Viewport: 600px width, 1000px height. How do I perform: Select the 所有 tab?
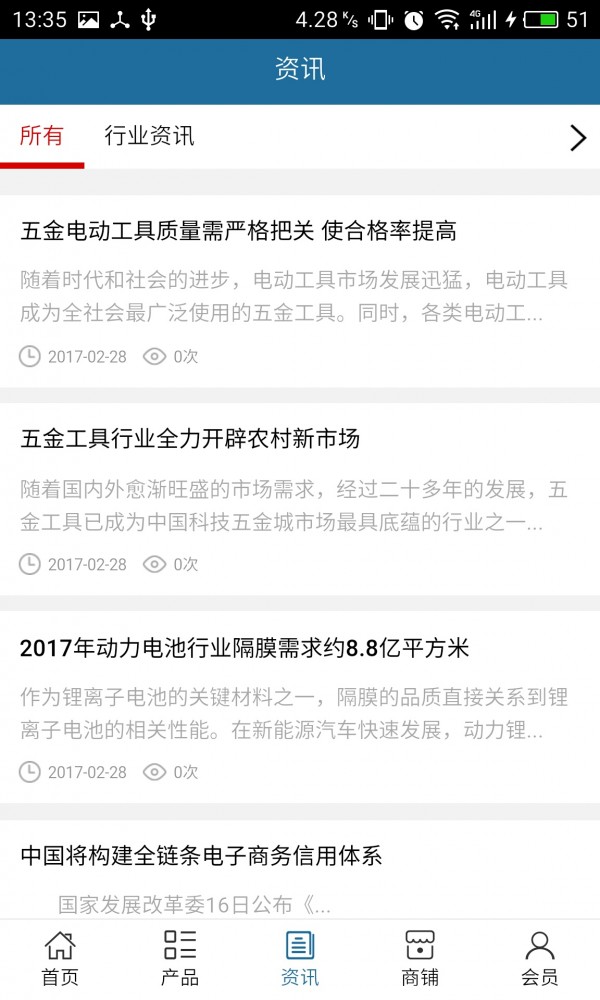coord(42,137)
